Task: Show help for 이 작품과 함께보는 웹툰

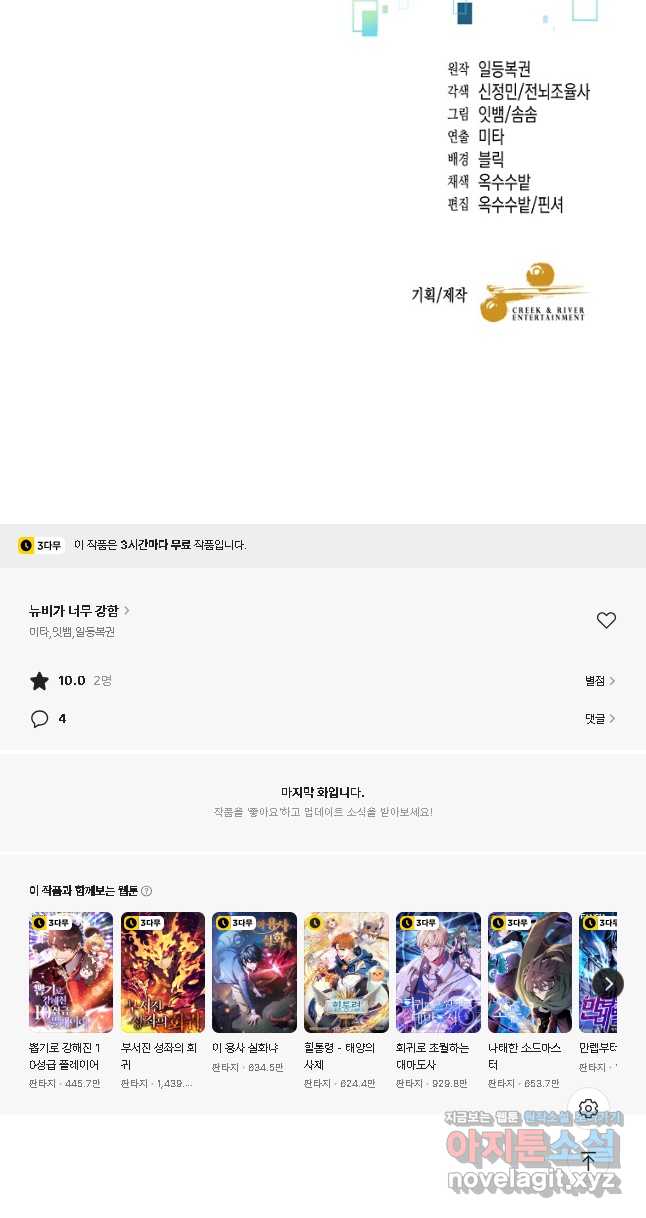Action: tap(147, 891)
